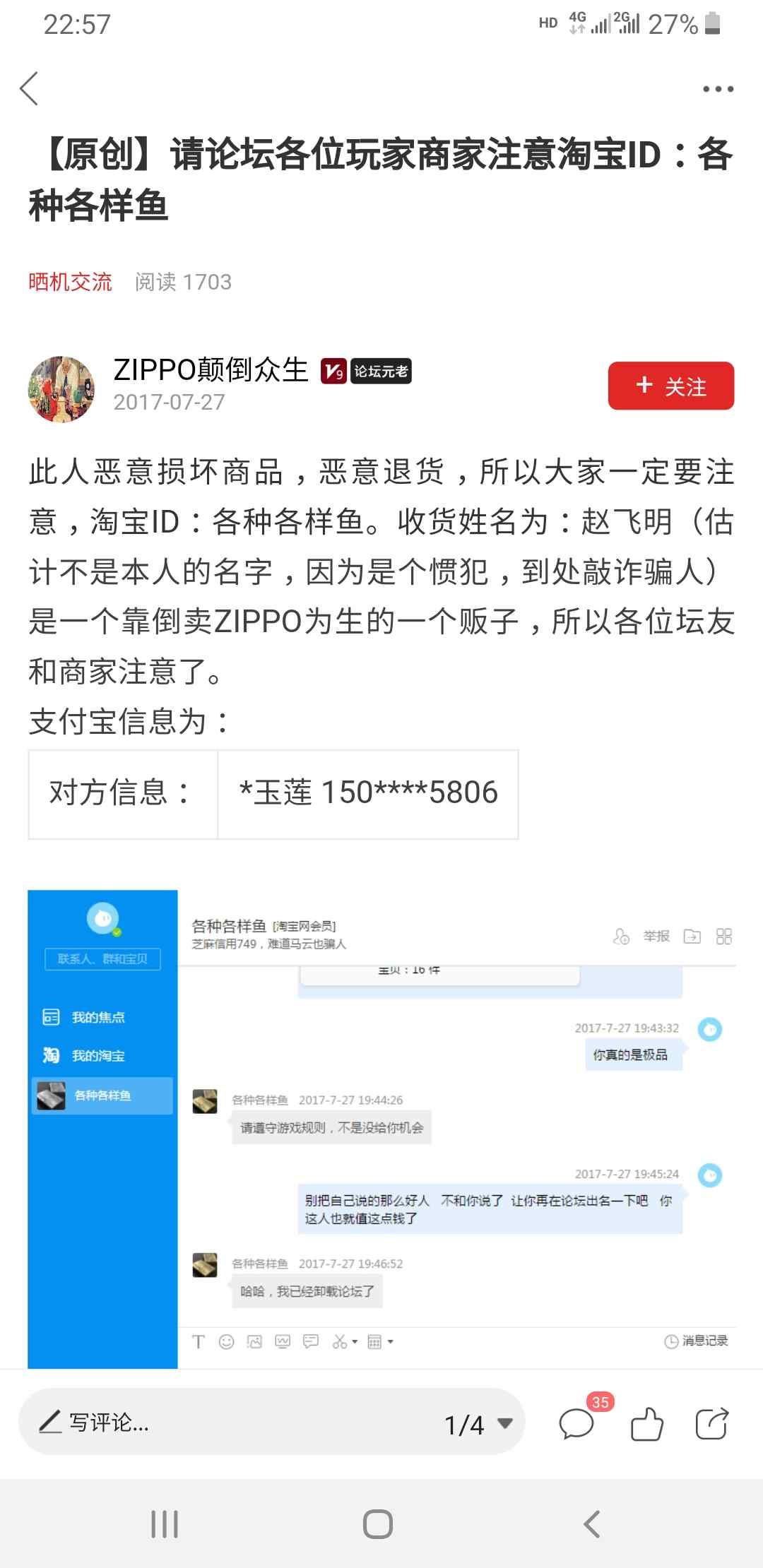Viewport: 763px width, 1568px height.
Task: Like this post with thumbs-up
Action: click(x=646, y=1423)
